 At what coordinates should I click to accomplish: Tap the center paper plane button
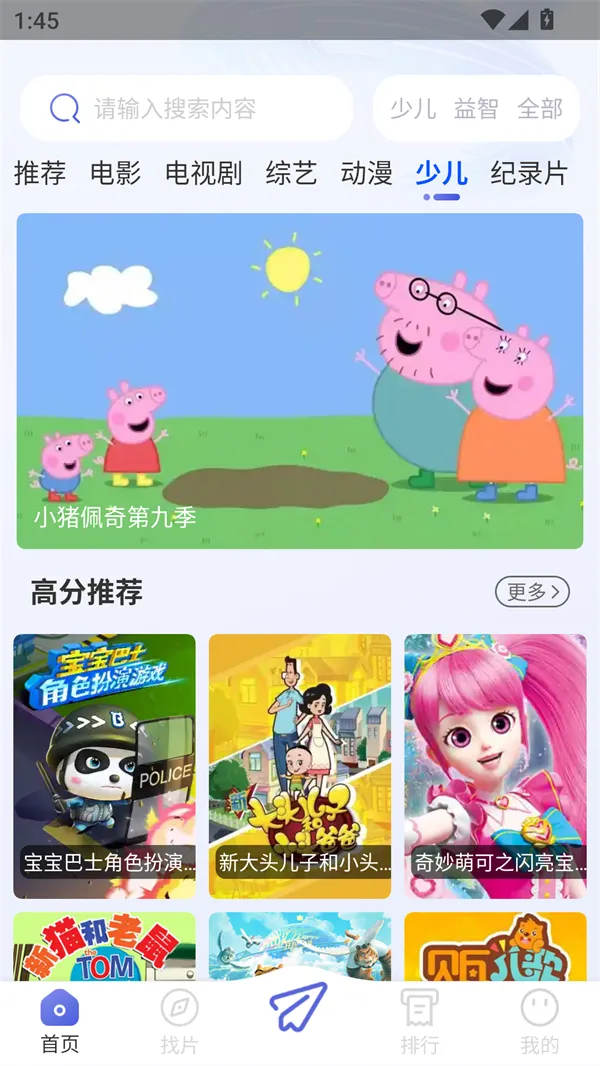[x=299, y=1008]
